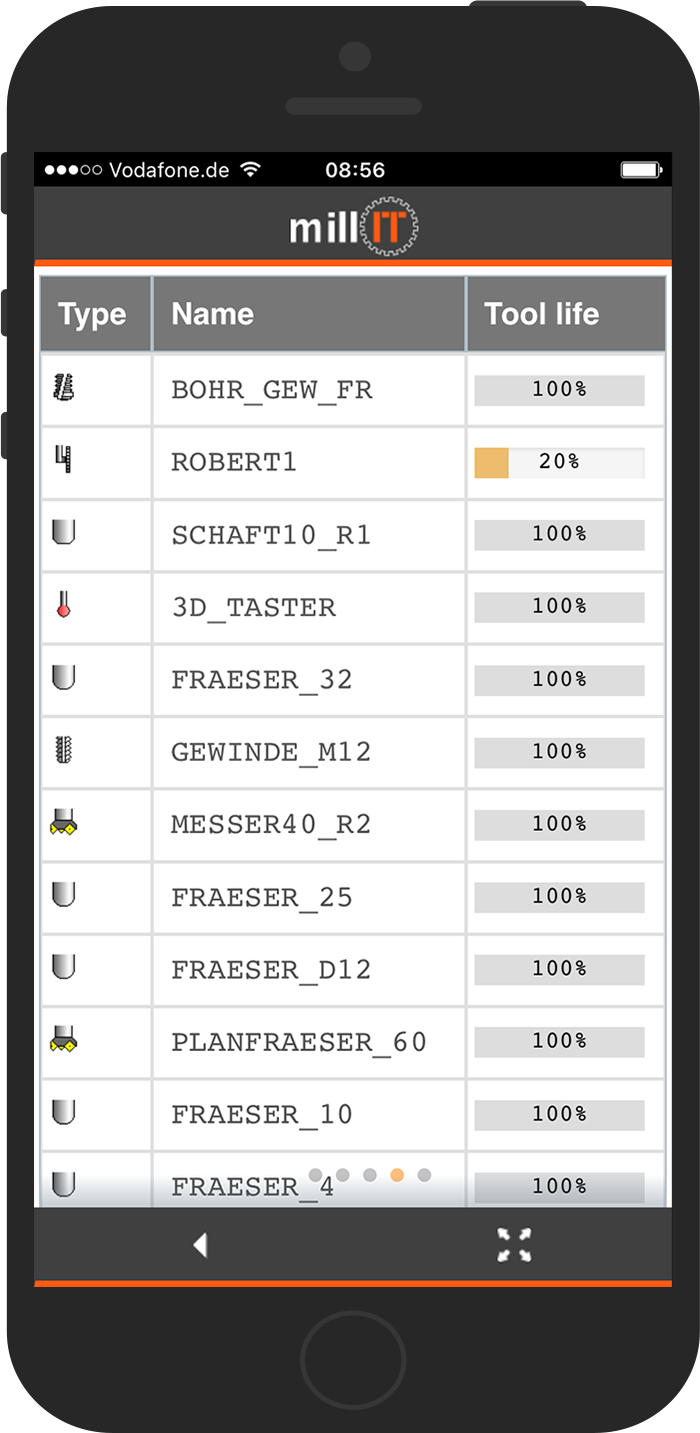The width and height of the screenshot is (700, 1433).
Task: Open MESSER40_R2 in the tool list
Action: point(353,824)
